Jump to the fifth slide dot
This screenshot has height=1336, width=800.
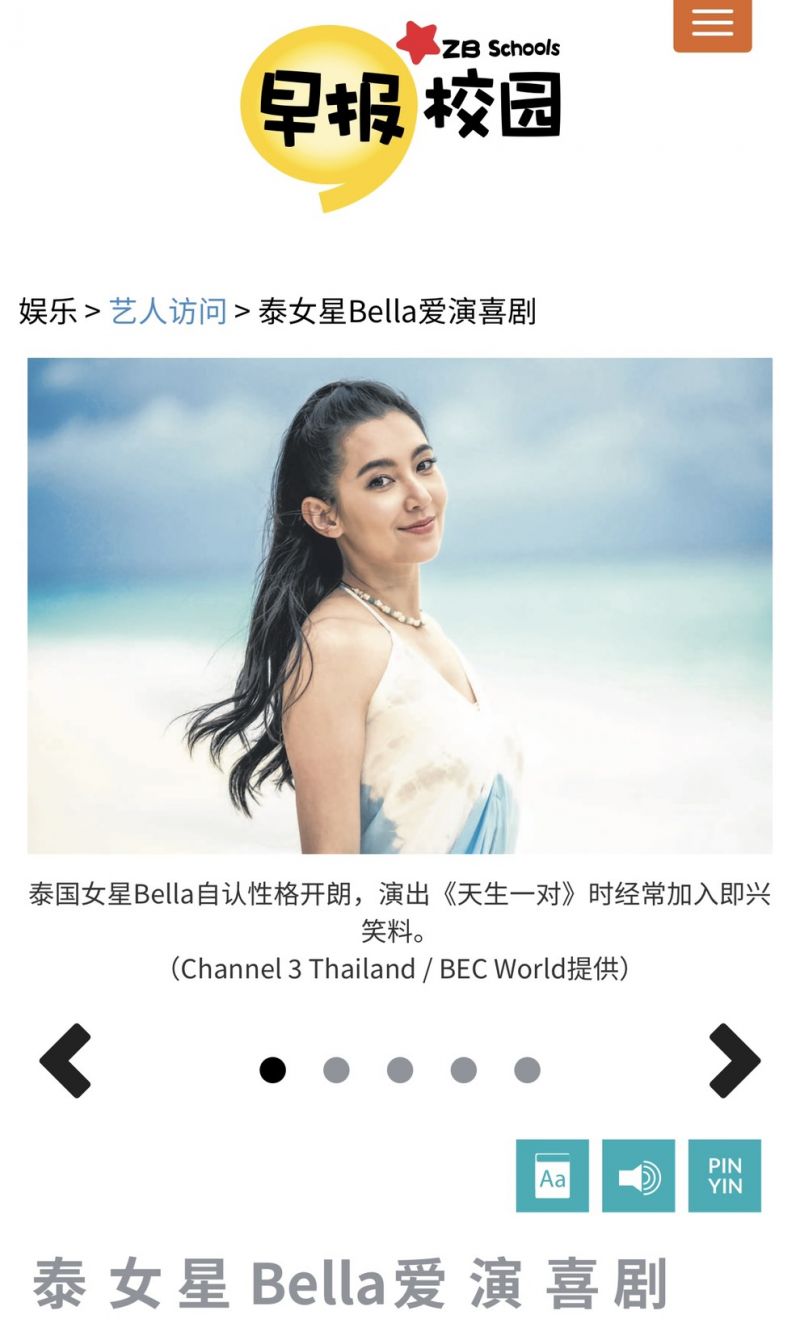coord(527,1070)
